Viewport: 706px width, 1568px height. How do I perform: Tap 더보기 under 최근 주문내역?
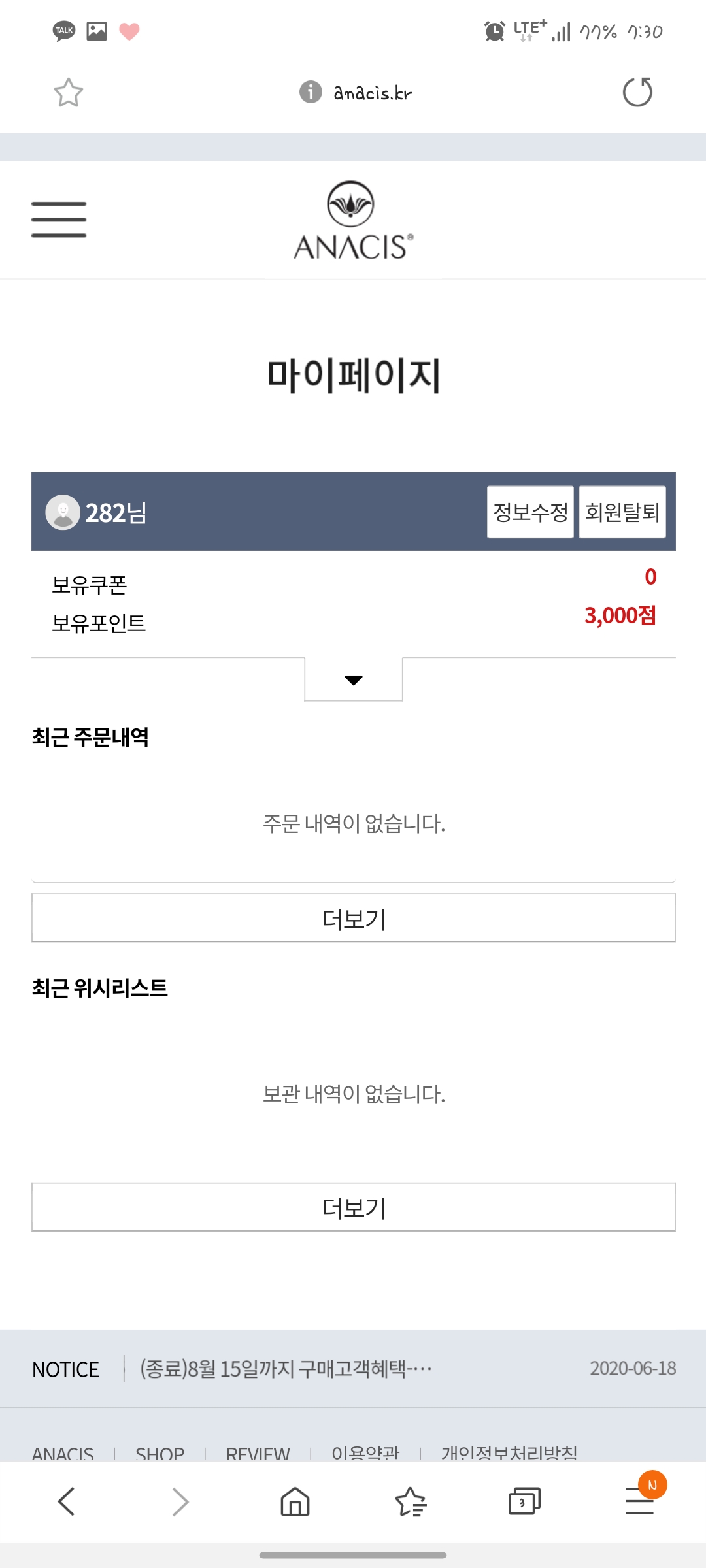[x=354, y=919]
